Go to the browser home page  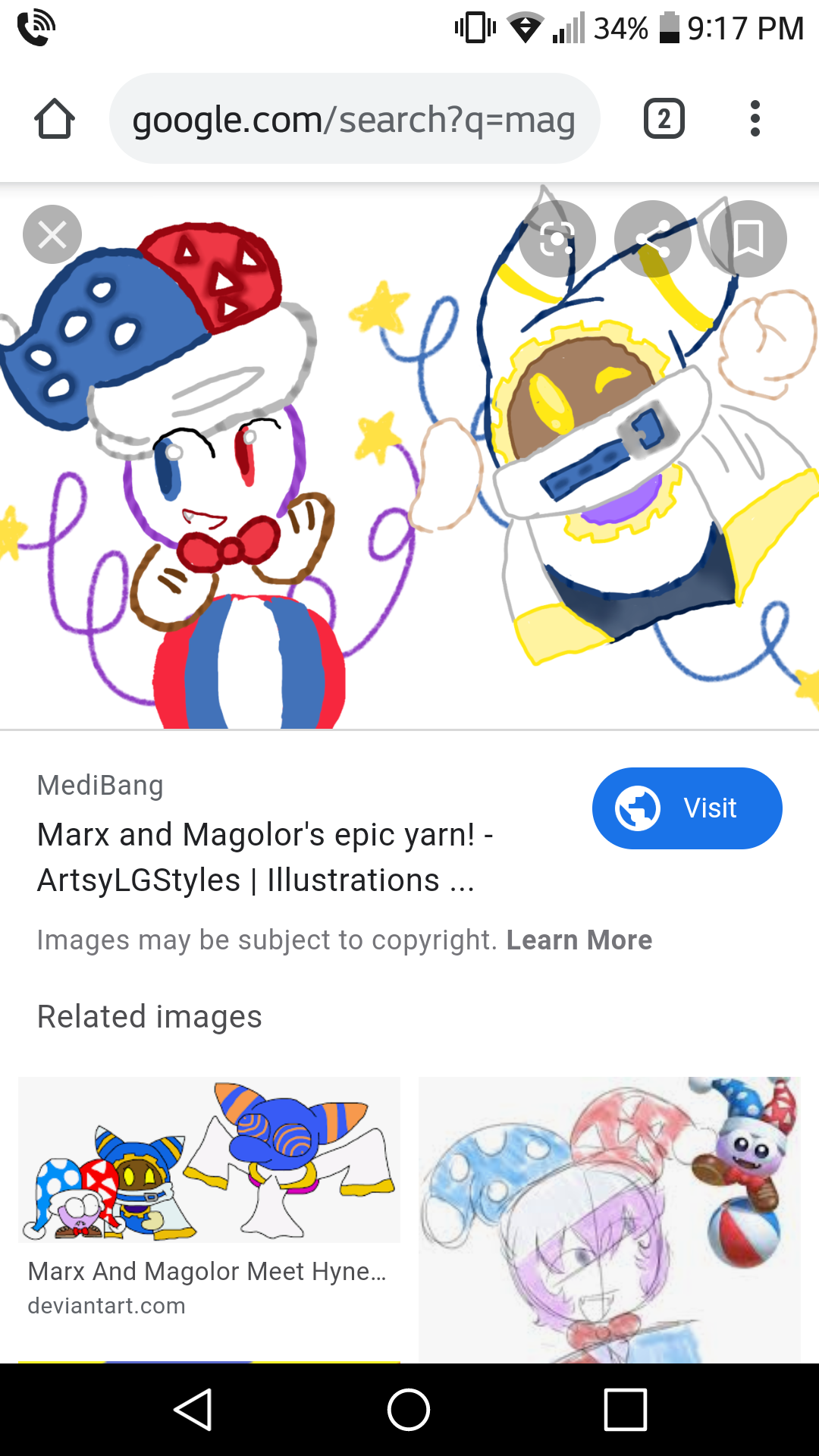click(55, 119)
